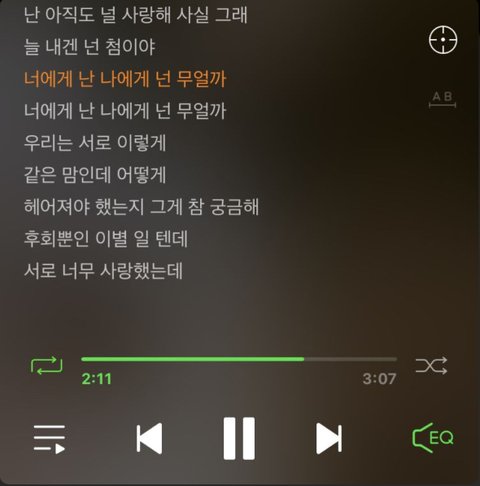Viewport: 480px width, 486px height.
Task: Seek to lyric line 우리는 서로 이렇게
Action: (x=95, y=143)
